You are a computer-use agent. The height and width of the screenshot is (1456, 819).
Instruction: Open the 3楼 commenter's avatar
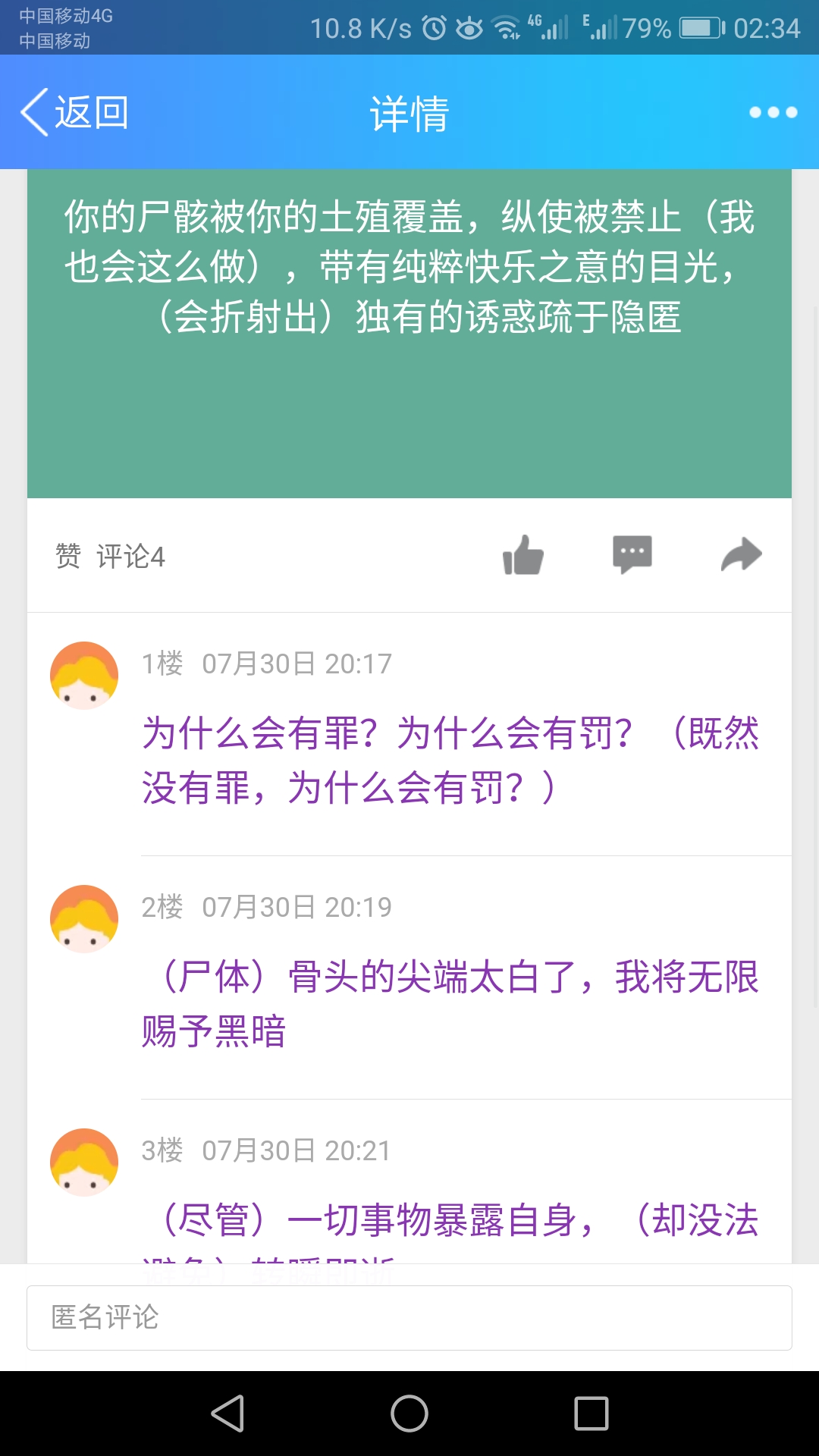84,1163
